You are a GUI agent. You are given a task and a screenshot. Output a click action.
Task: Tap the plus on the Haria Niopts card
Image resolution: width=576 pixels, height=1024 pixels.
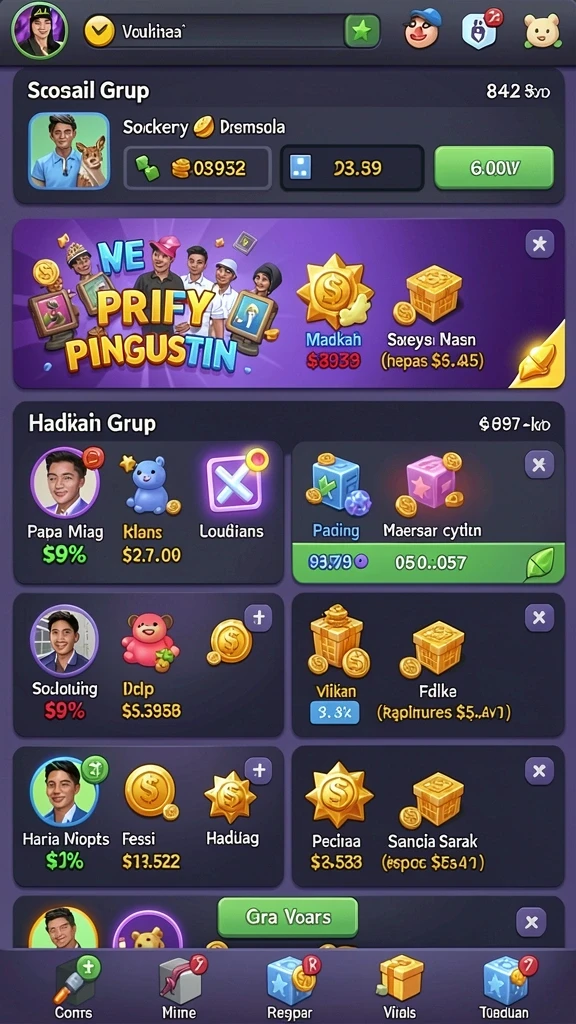click(x=258, y=771)
